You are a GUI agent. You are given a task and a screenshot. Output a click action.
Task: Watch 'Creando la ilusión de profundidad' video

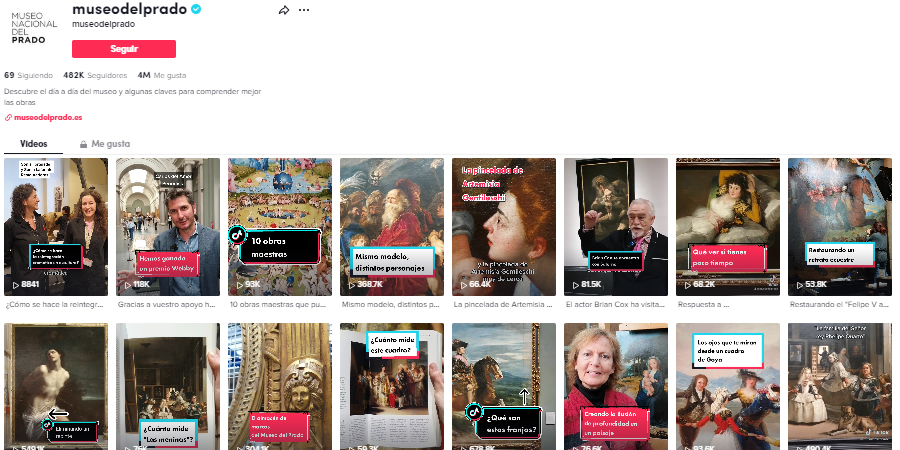[615, 385]
